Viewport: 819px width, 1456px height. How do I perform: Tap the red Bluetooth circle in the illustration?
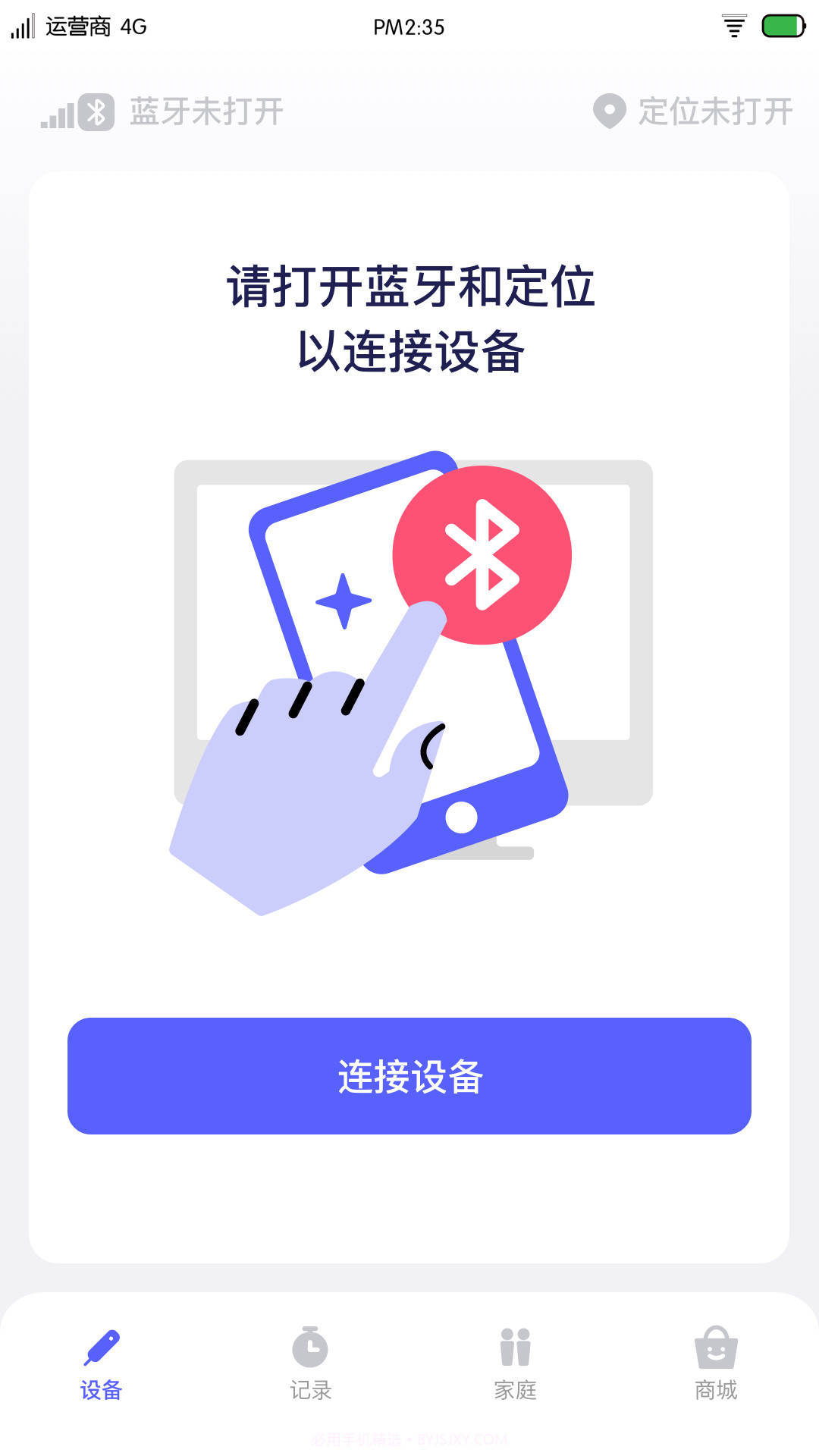(482, 554)
